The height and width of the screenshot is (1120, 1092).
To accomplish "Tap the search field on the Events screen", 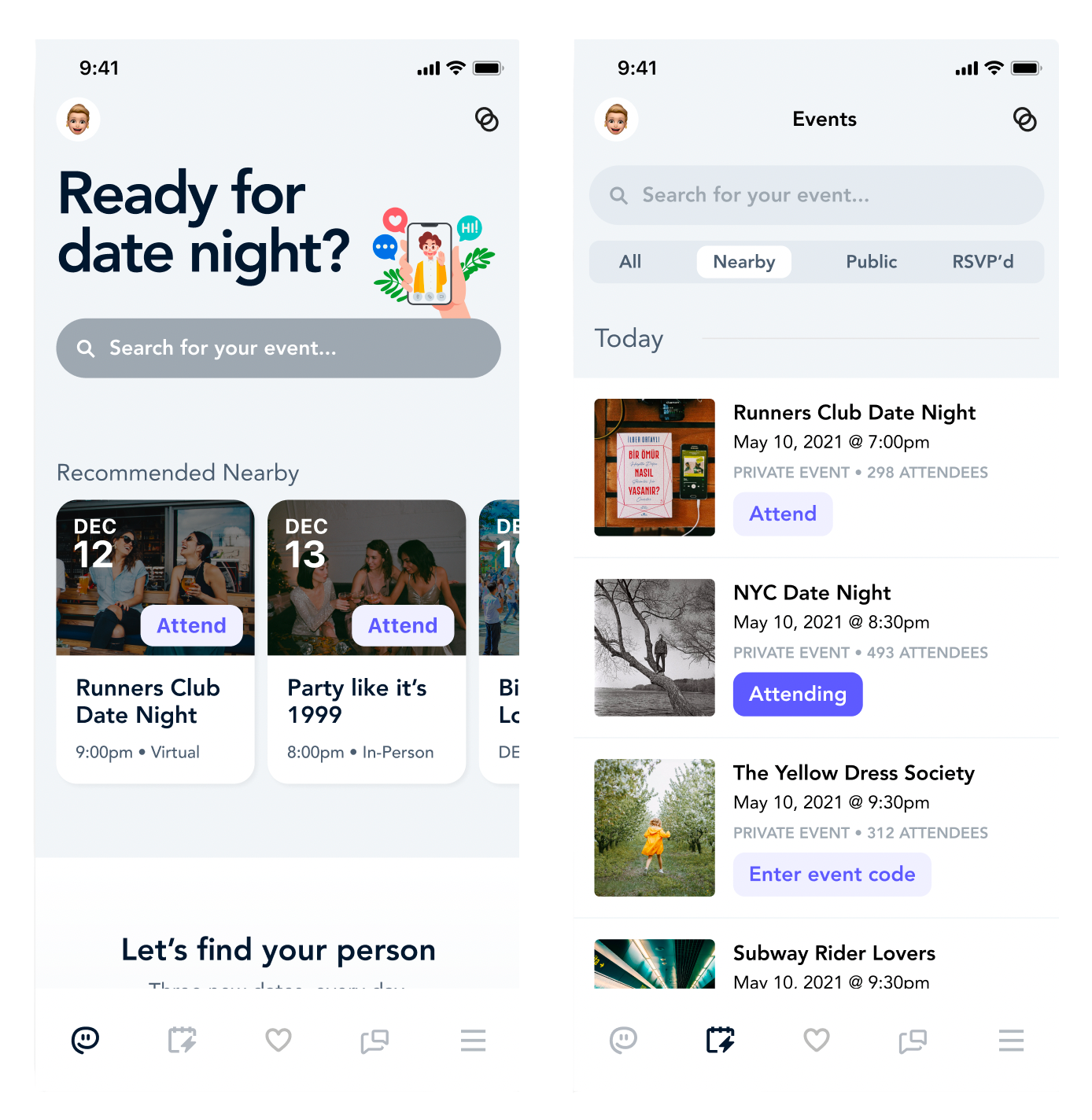I will point(816,195).
